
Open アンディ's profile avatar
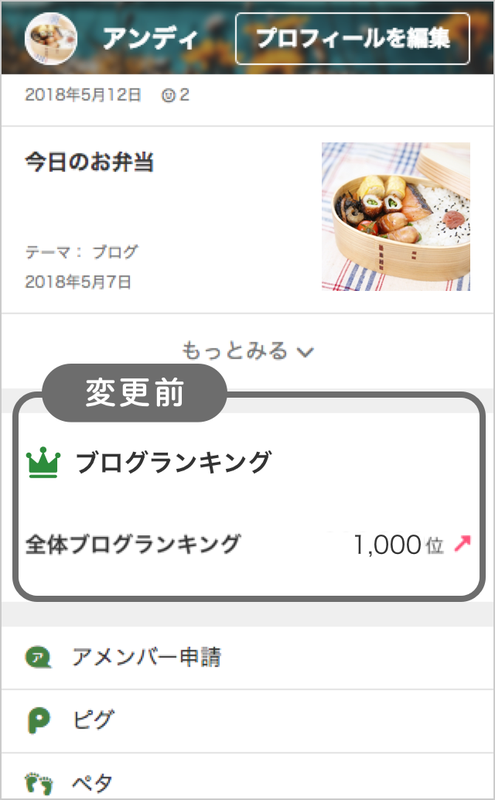(x=51, y=39)
